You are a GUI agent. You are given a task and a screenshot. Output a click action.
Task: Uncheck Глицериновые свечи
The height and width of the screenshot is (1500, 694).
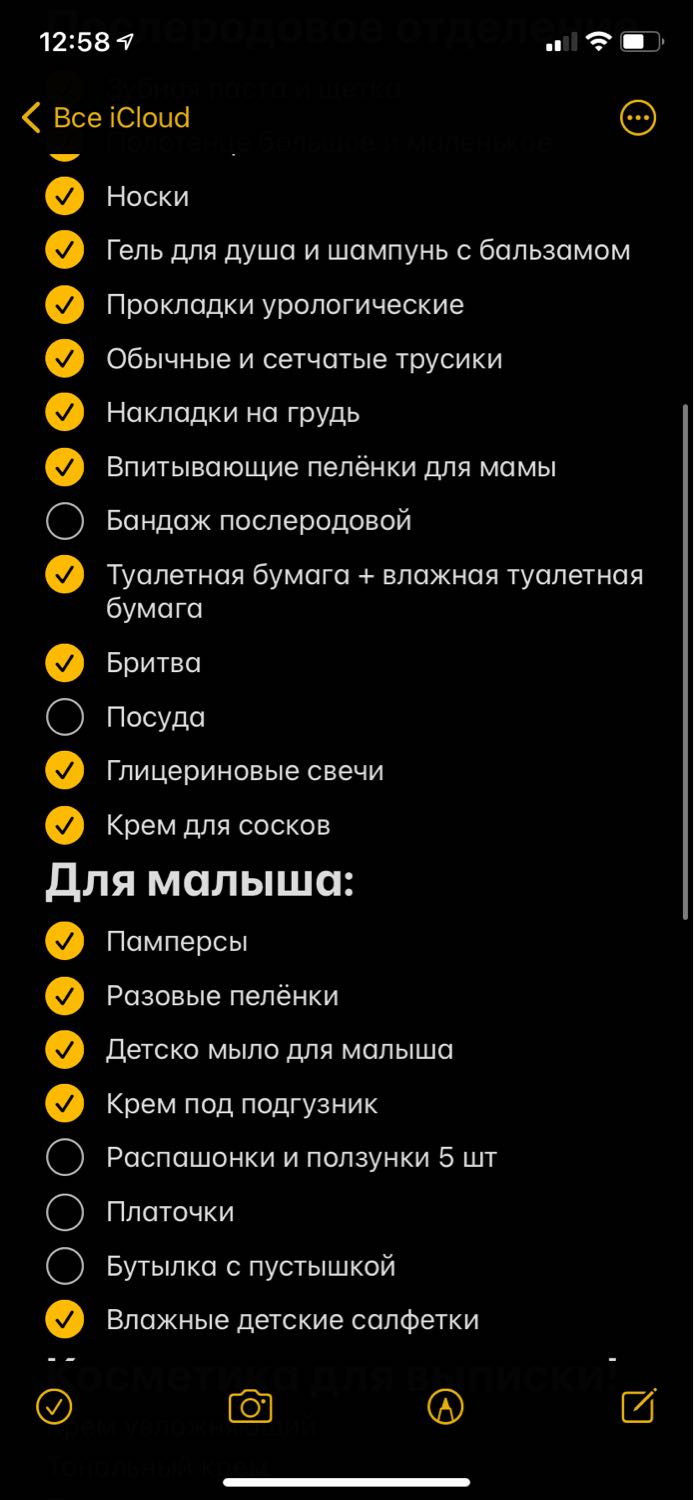[65, 771]
